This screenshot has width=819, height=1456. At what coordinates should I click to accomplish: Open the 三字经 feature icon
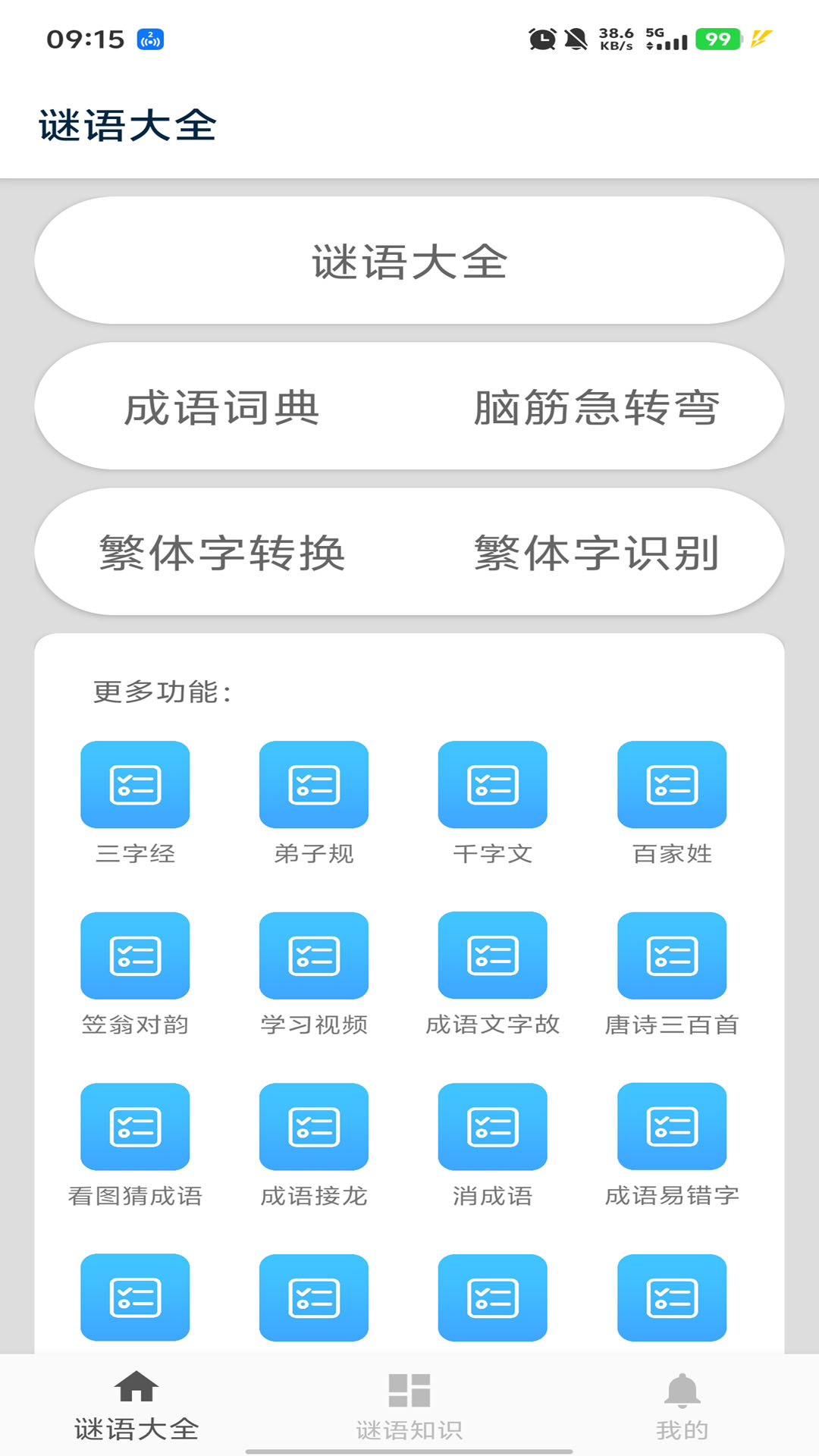135,785
